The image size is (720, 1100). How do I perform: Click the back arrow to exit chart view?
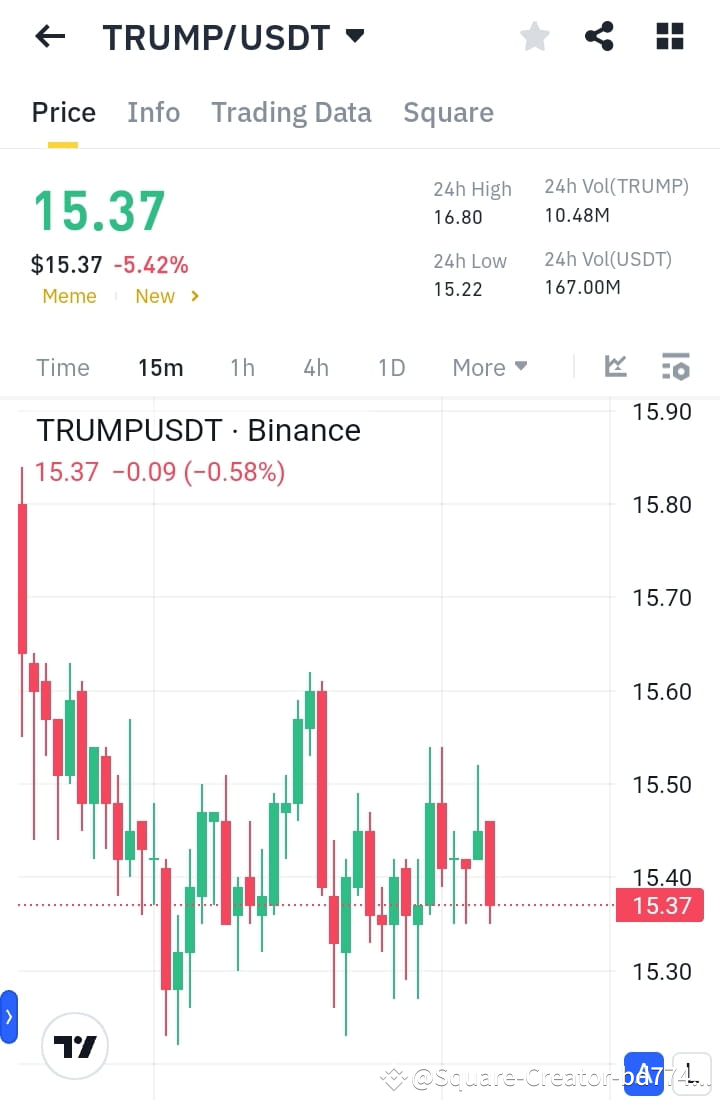48,36
